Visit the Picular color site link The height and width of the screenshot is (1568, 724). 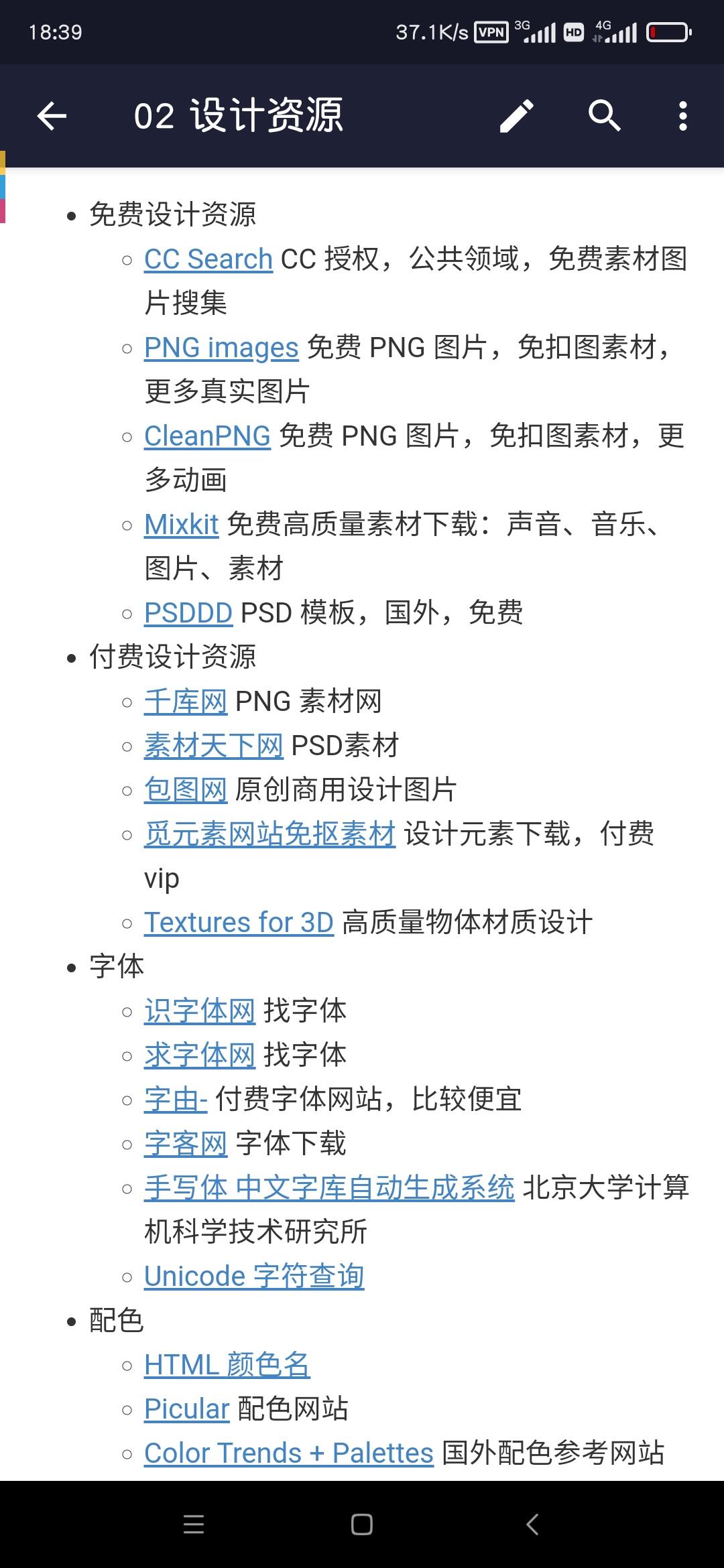pos(186,1409)
